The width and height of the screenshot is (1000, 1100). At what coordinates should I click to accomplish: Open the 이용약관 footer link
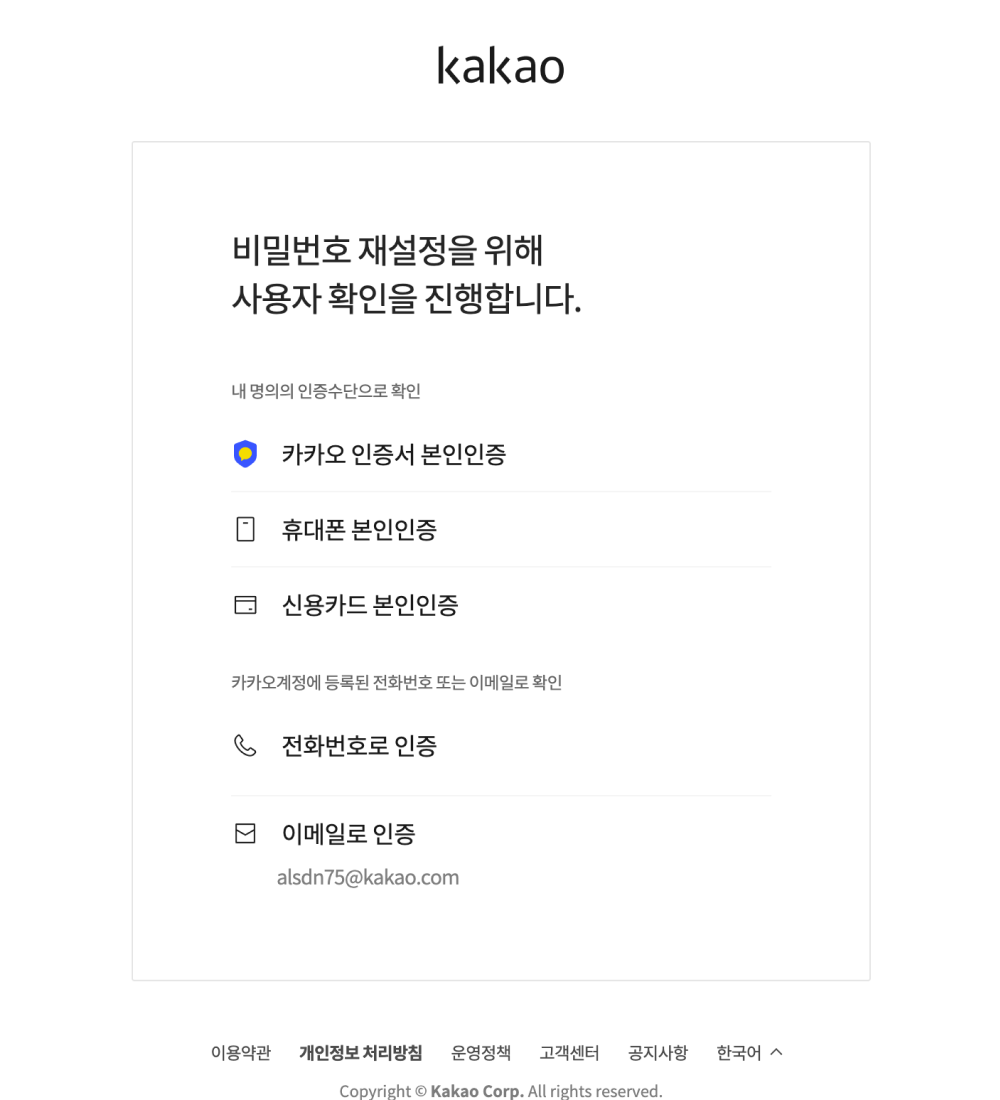point(240,1053)
